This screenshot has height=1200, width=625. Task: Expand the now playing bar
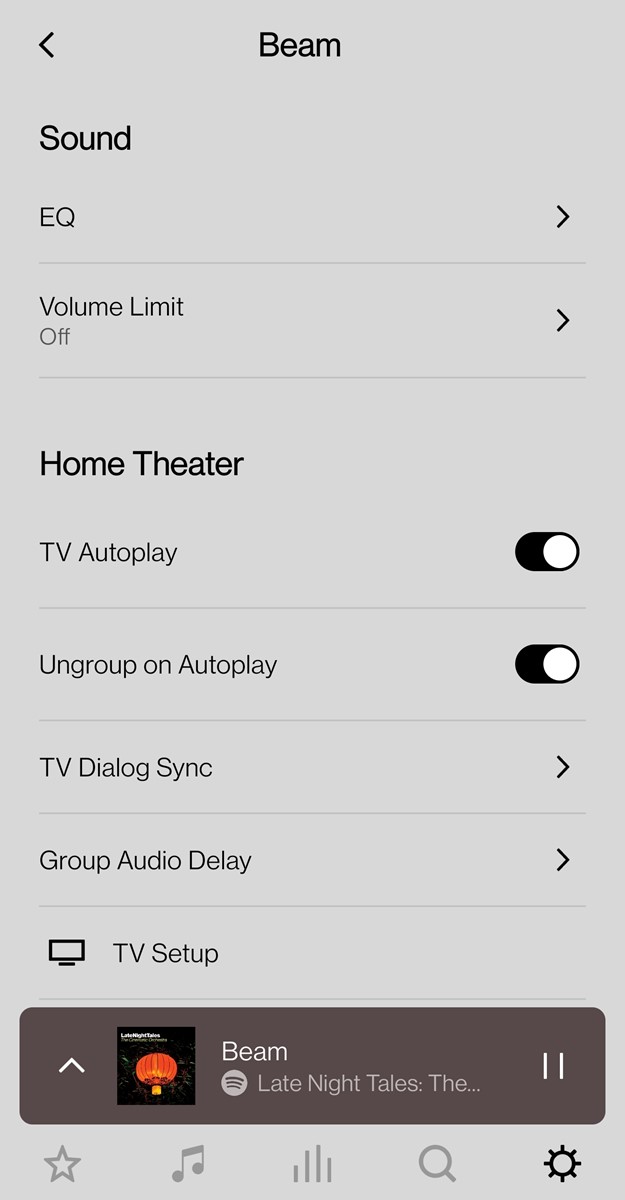click(72, 1066)
